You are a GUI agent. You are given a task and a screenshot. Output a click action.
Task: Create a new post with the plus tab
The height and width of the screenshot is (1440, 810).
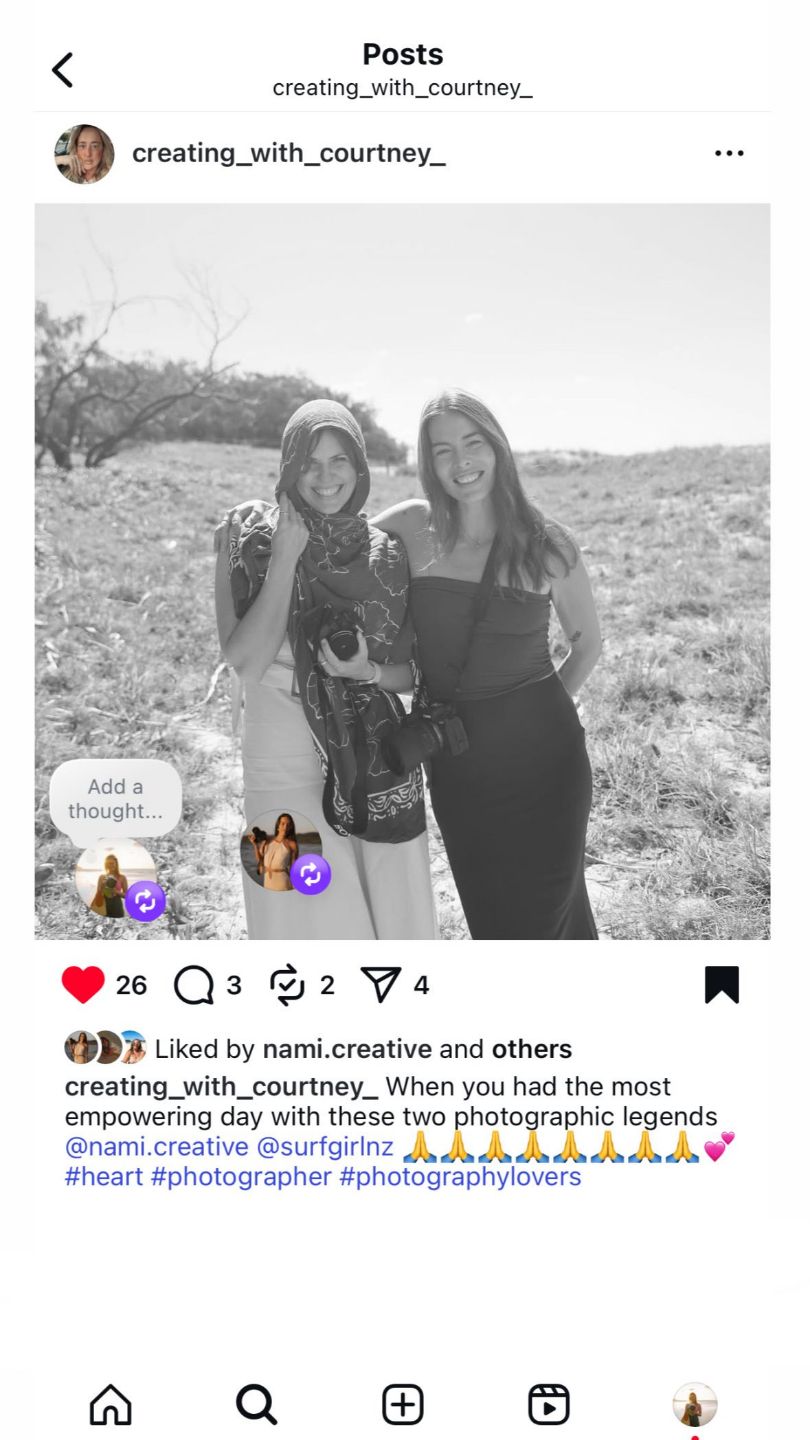(403, 1404)
